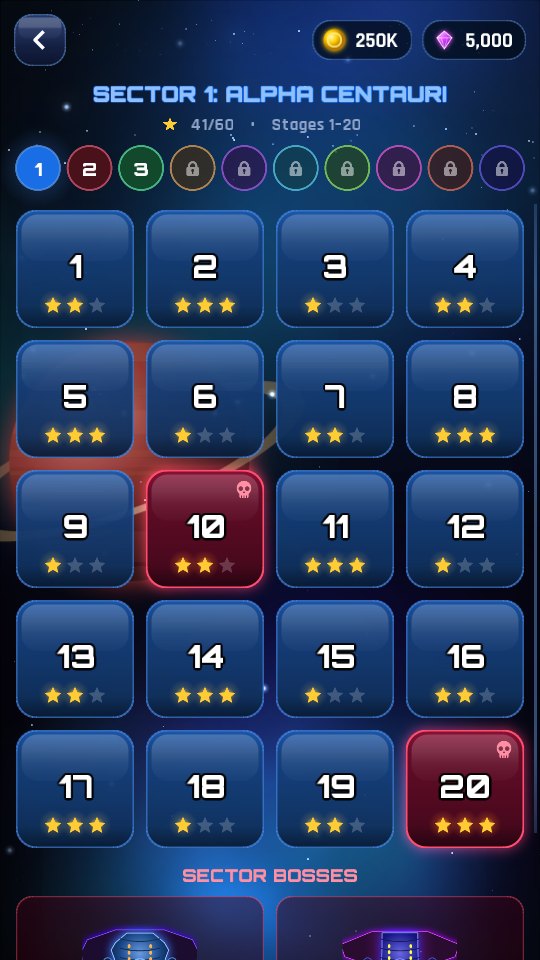Image resolution: width=540 pixels, height=960 pixels.
Task: Go back using the arrow button
Action: [x=40, y=40]
